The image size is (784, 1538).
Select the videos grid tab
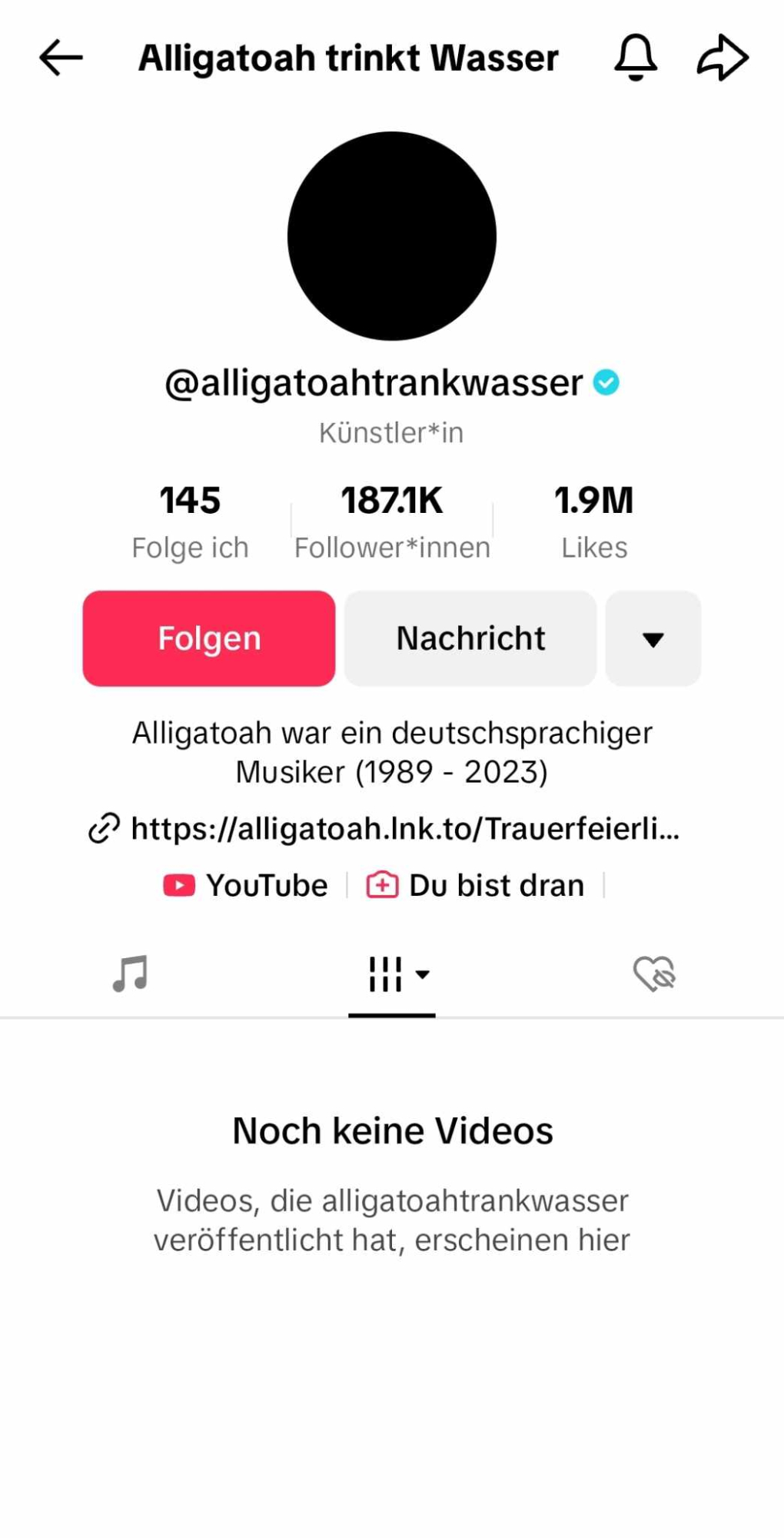tap(392, 974)
